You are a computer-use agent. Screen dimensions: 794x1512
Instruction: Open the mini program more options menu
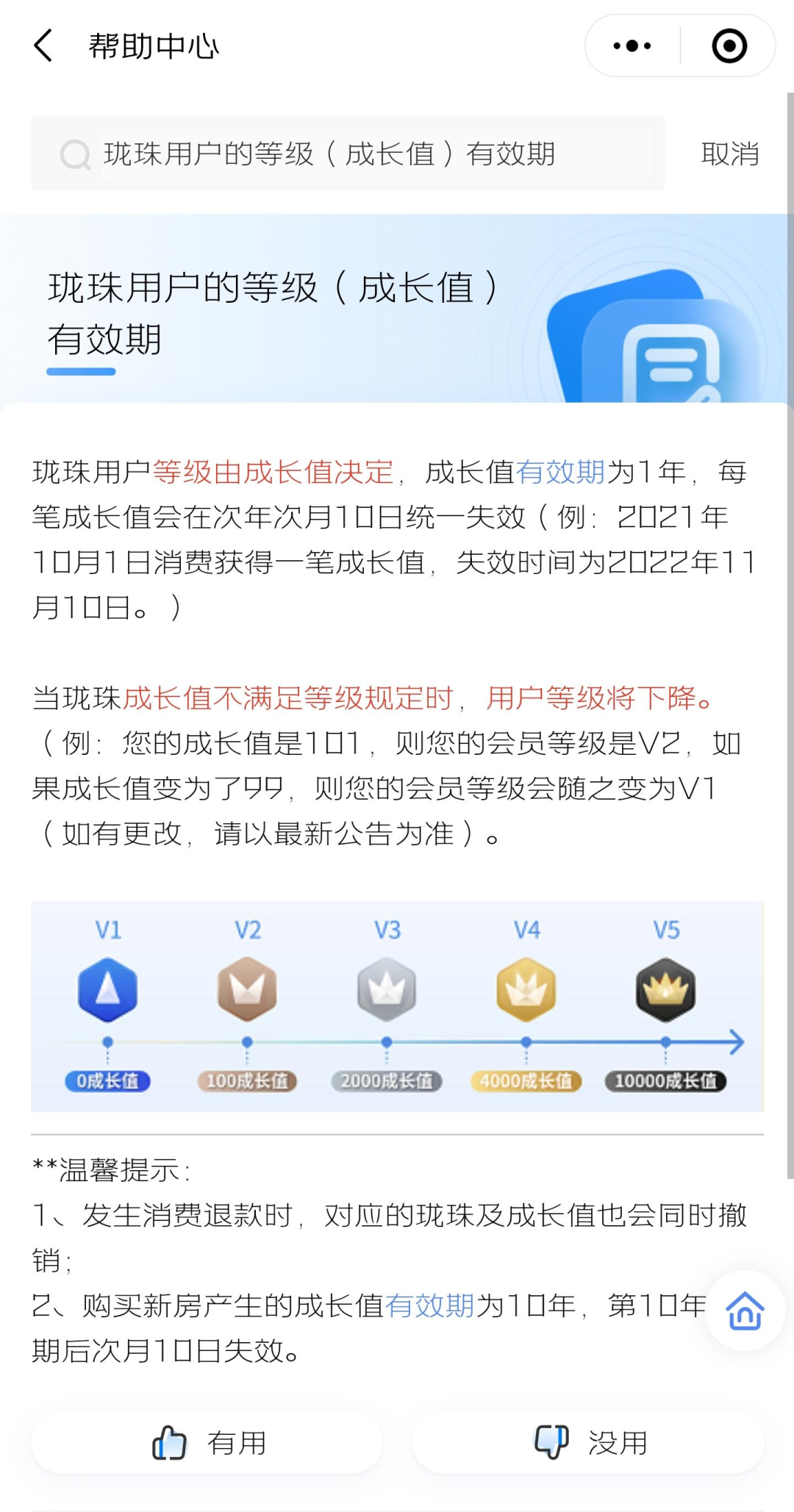[x=632, y=46]
